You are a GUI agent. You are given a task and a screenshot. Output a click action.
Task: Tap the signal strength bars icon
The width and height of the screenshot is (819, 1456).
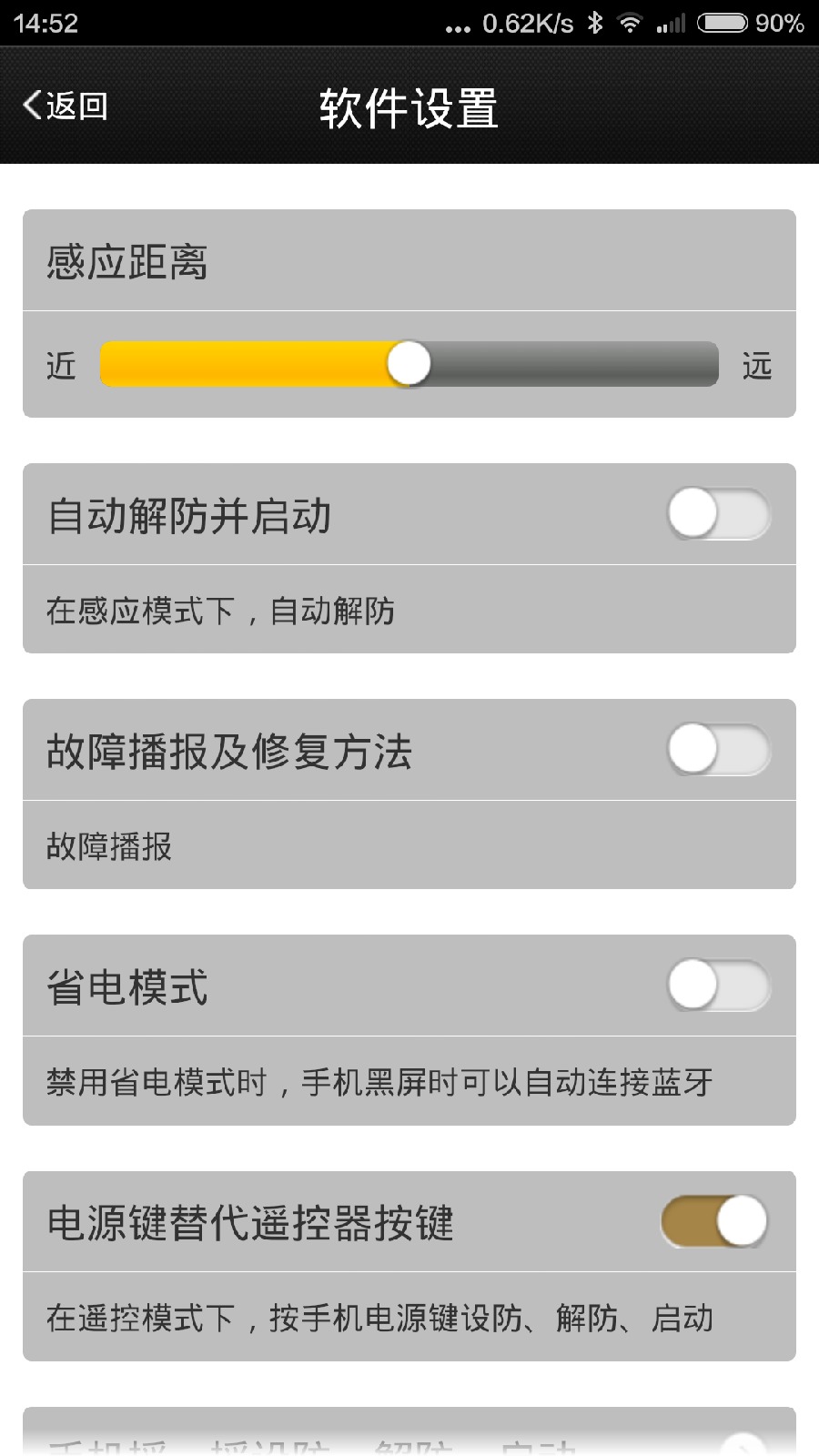click(671, 25)
